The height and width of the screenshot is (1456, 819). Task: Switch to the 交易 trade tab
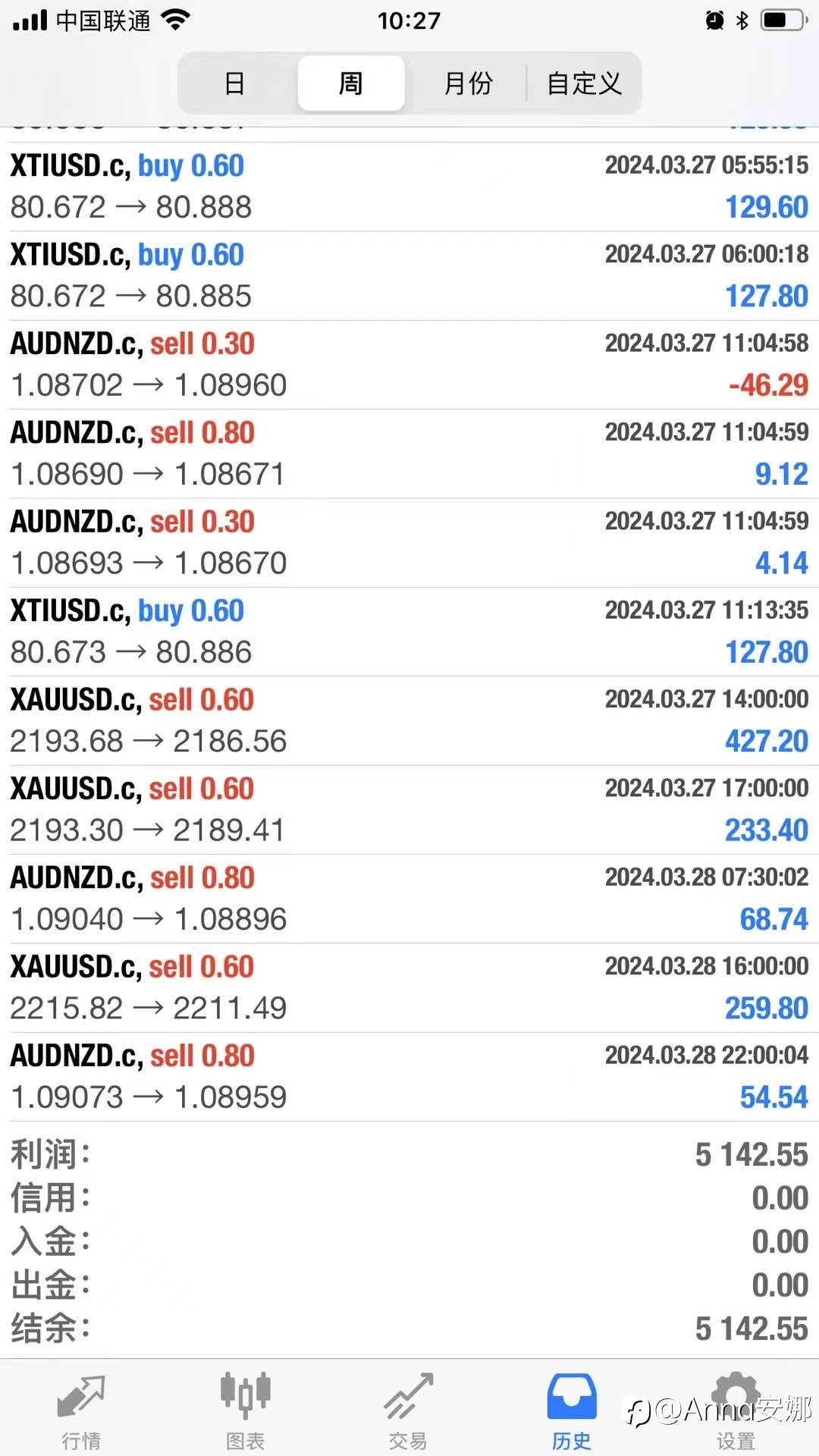point(408,1410)
